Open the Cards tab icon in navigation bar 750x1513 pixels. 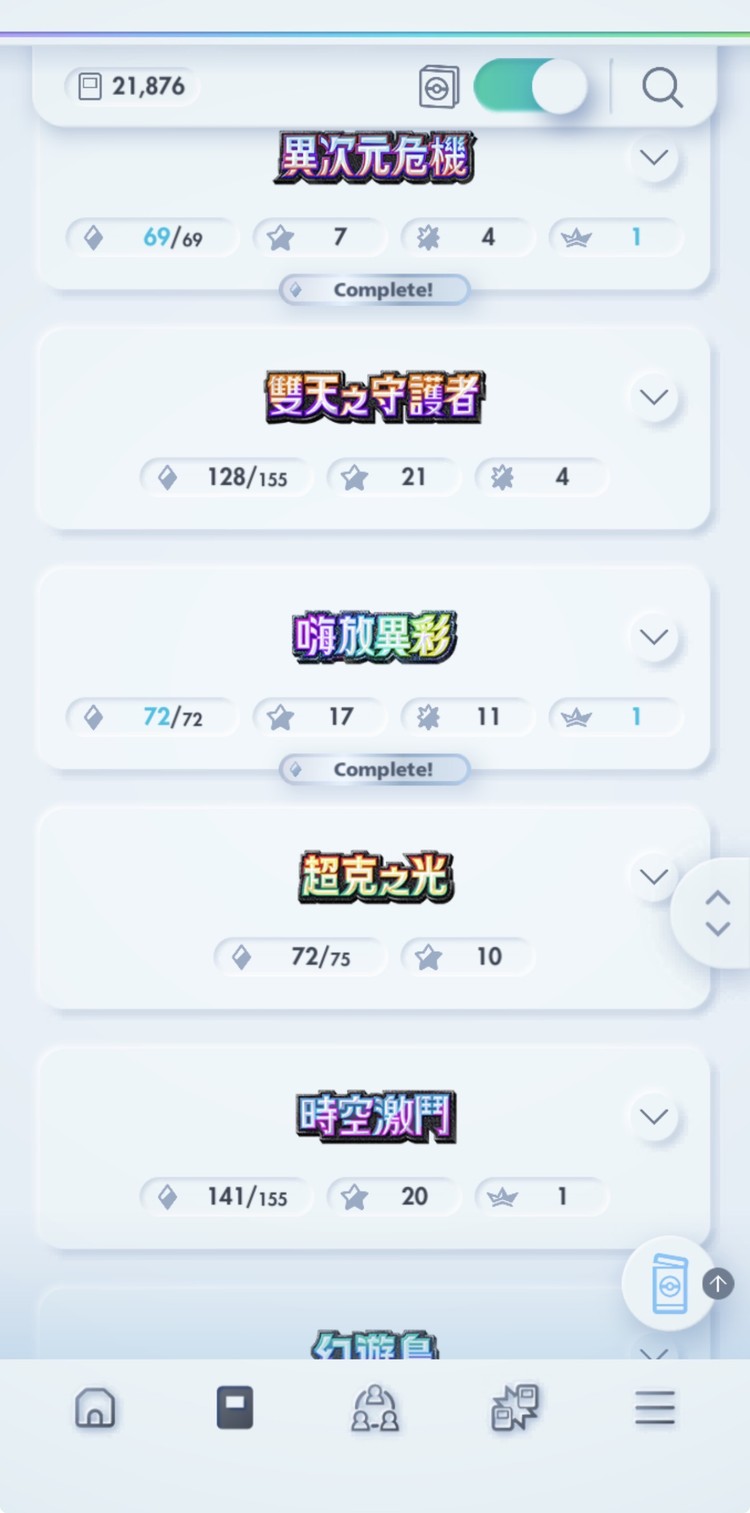[234, 1408]
